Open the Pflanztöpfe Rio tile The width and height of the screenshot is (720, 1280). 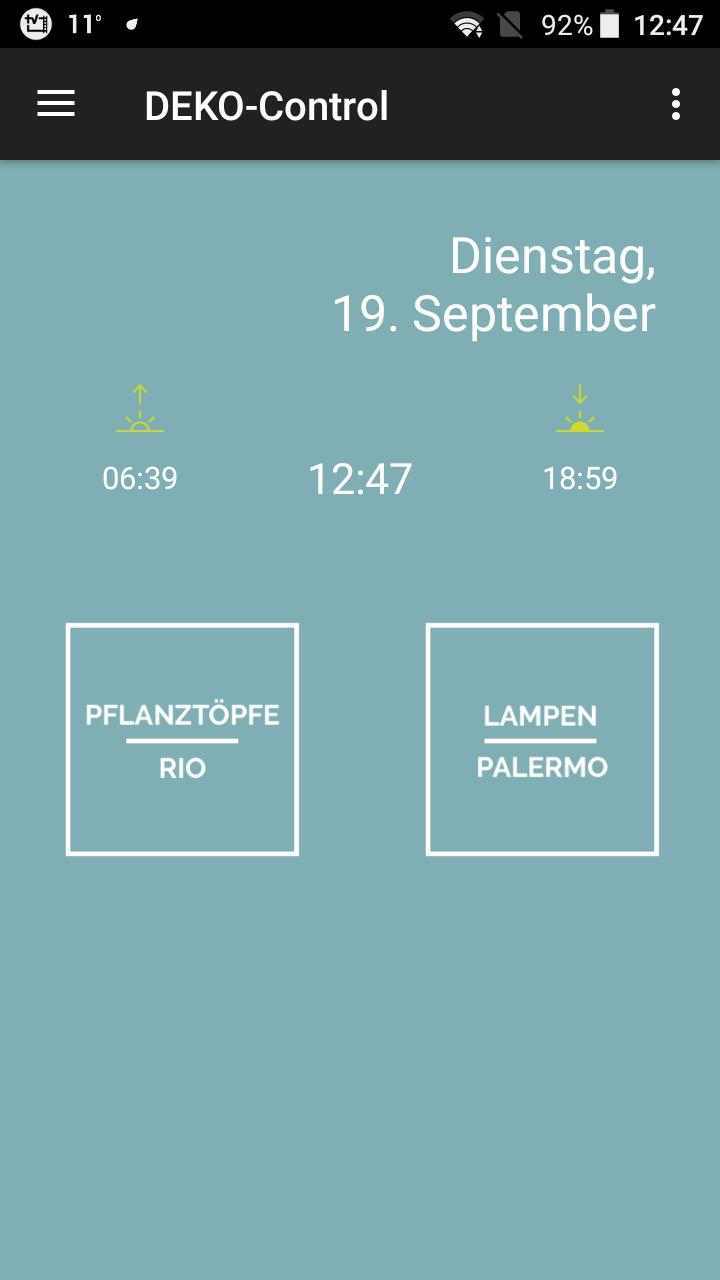point(182,740)
